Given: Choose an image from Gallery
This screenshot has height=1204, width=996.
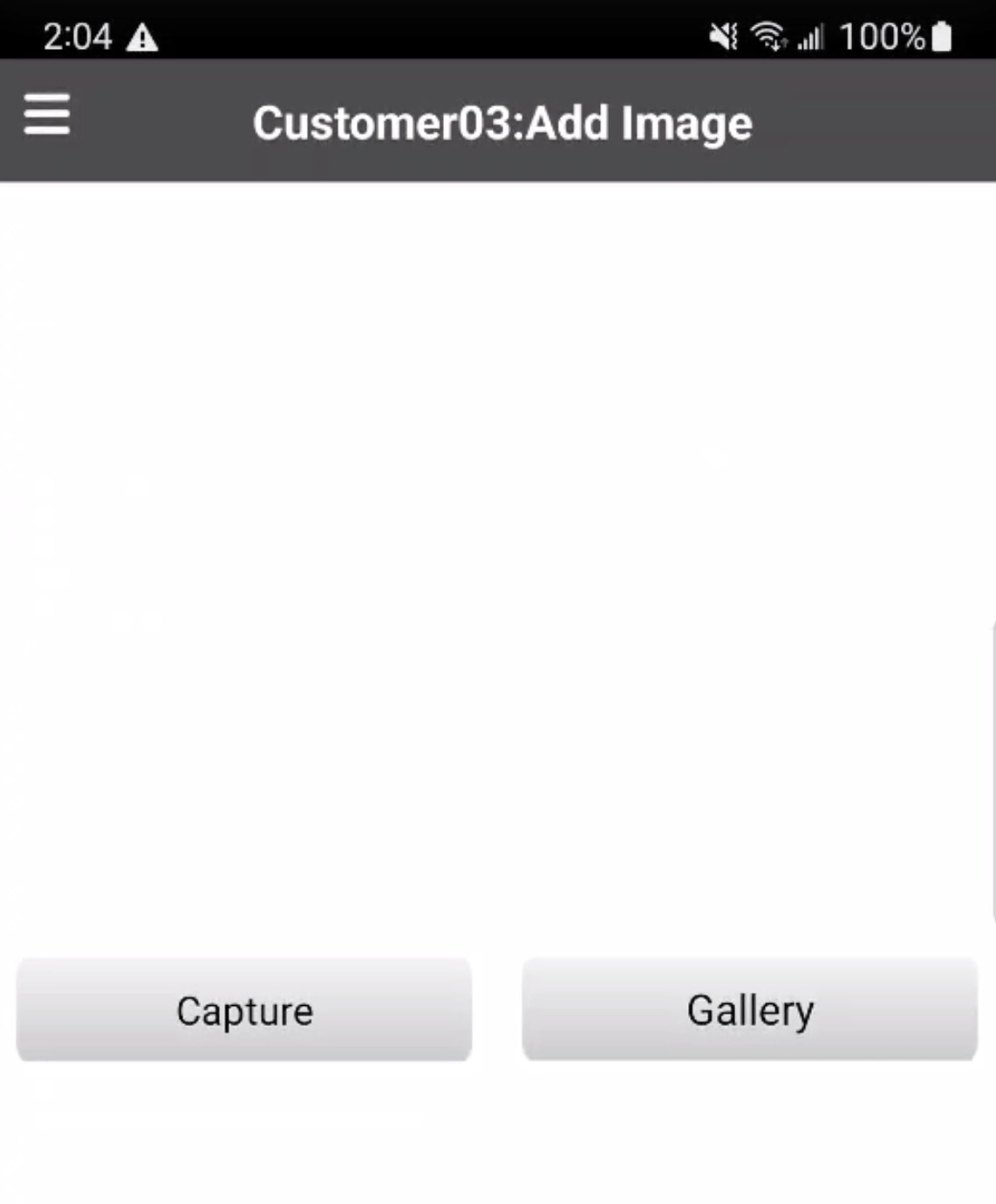Looking at the screenshot, I should coord(749,1010).
